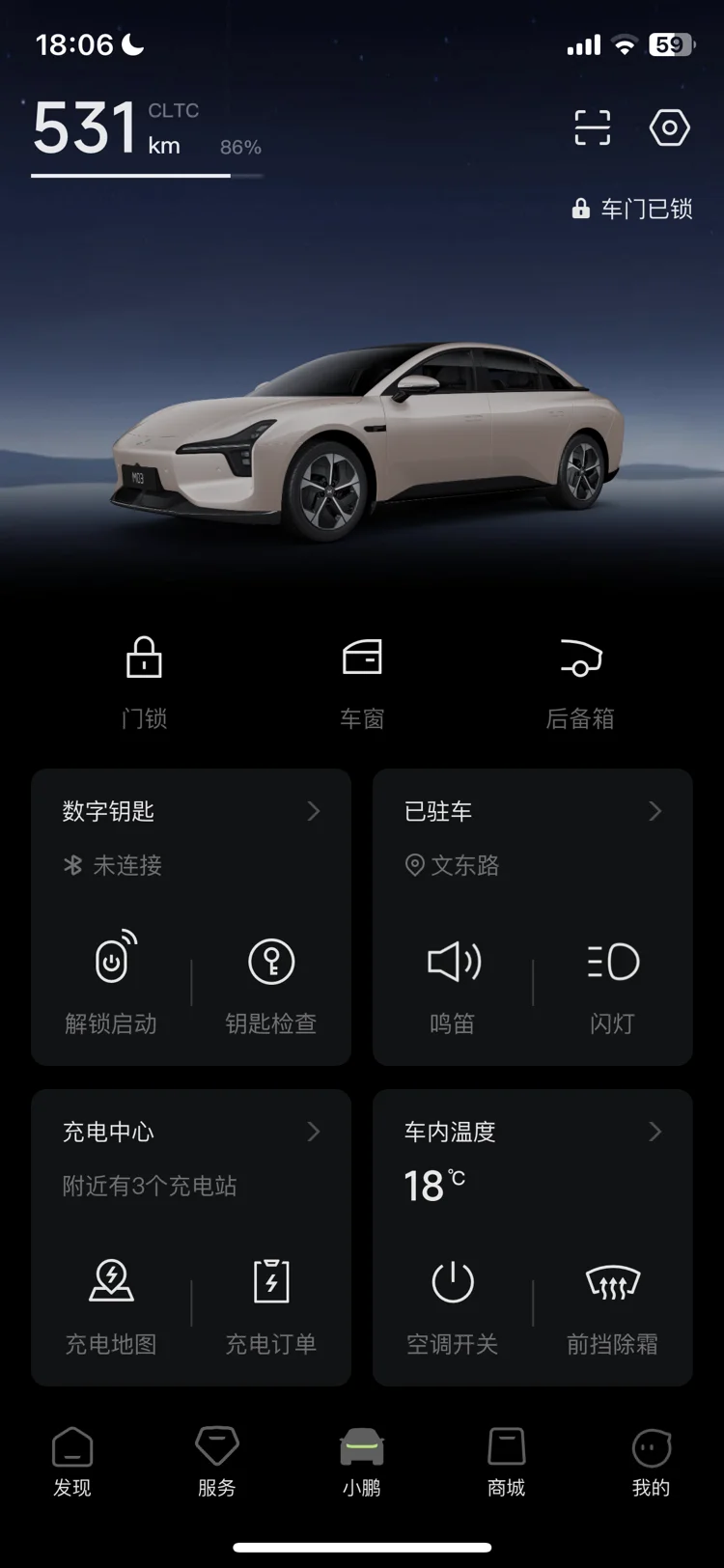Viewport: 724px width, 1568px height.
Task: Run the 钥匙检查 key check
Action: pyautogui.click(x=271, y=982)
